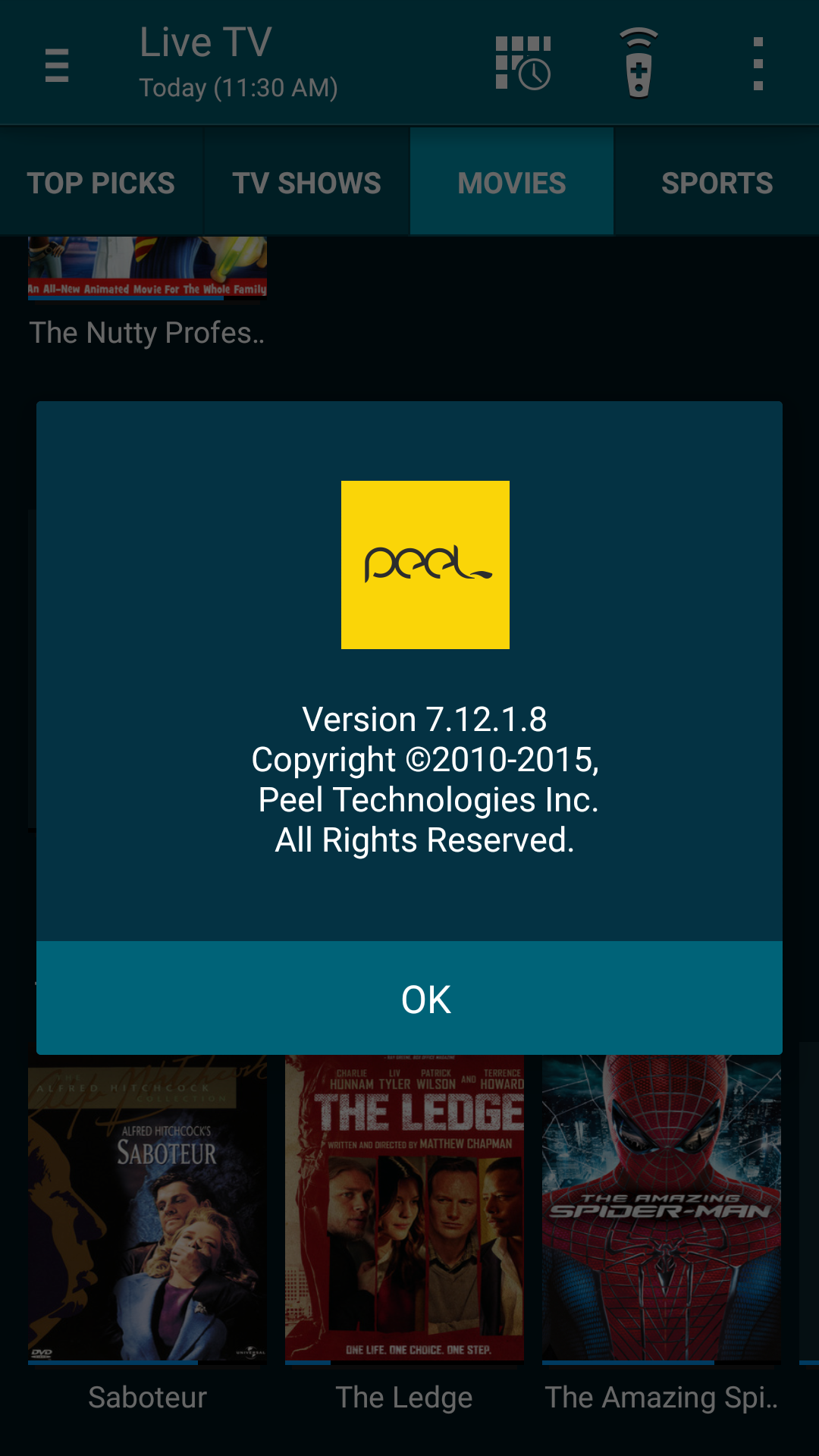Switch to the Sports tab
Viewport: 819px width, 1456px height.
(717, 183)
